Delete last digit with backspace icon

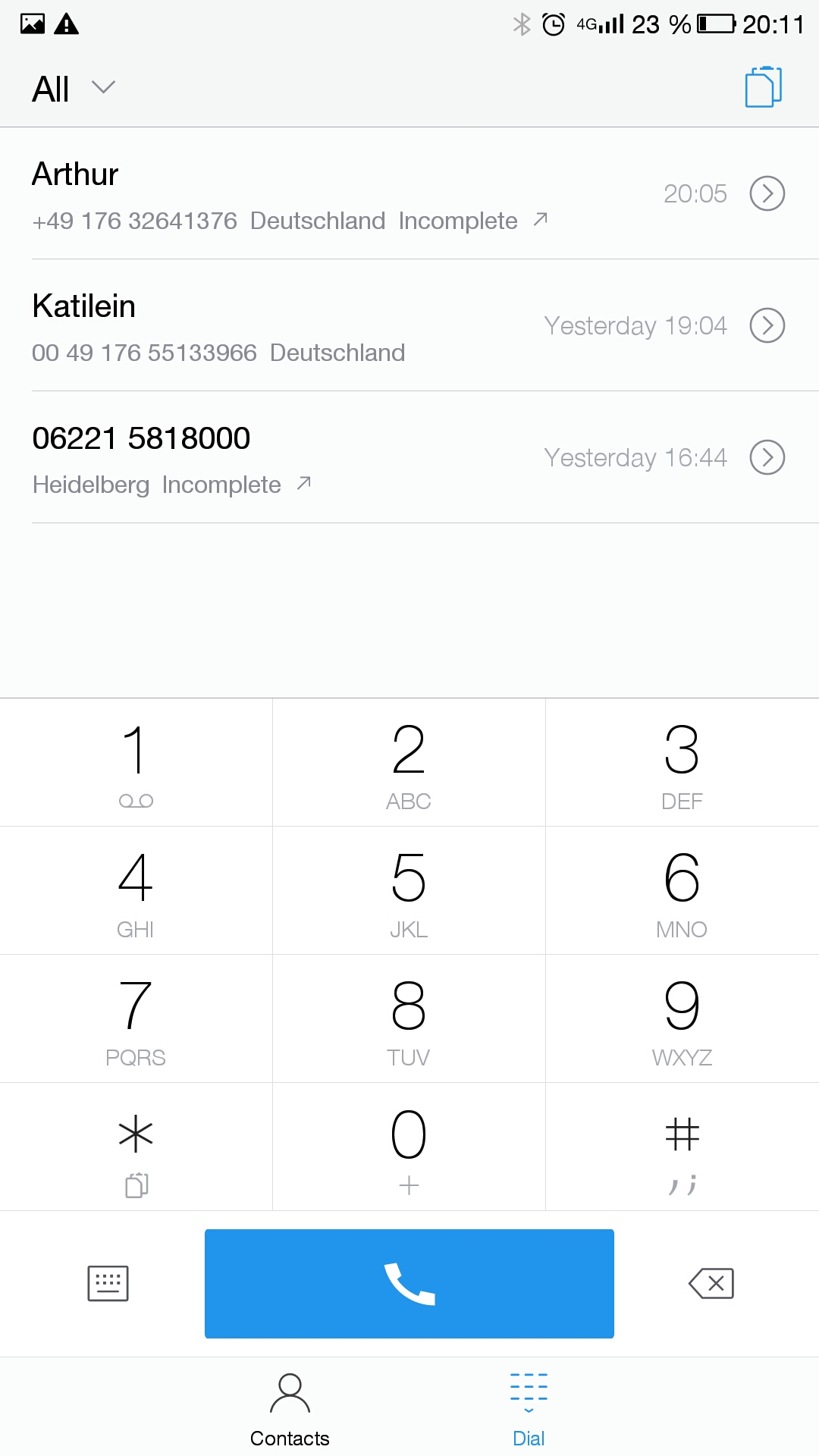click(x=711, y=1283)
